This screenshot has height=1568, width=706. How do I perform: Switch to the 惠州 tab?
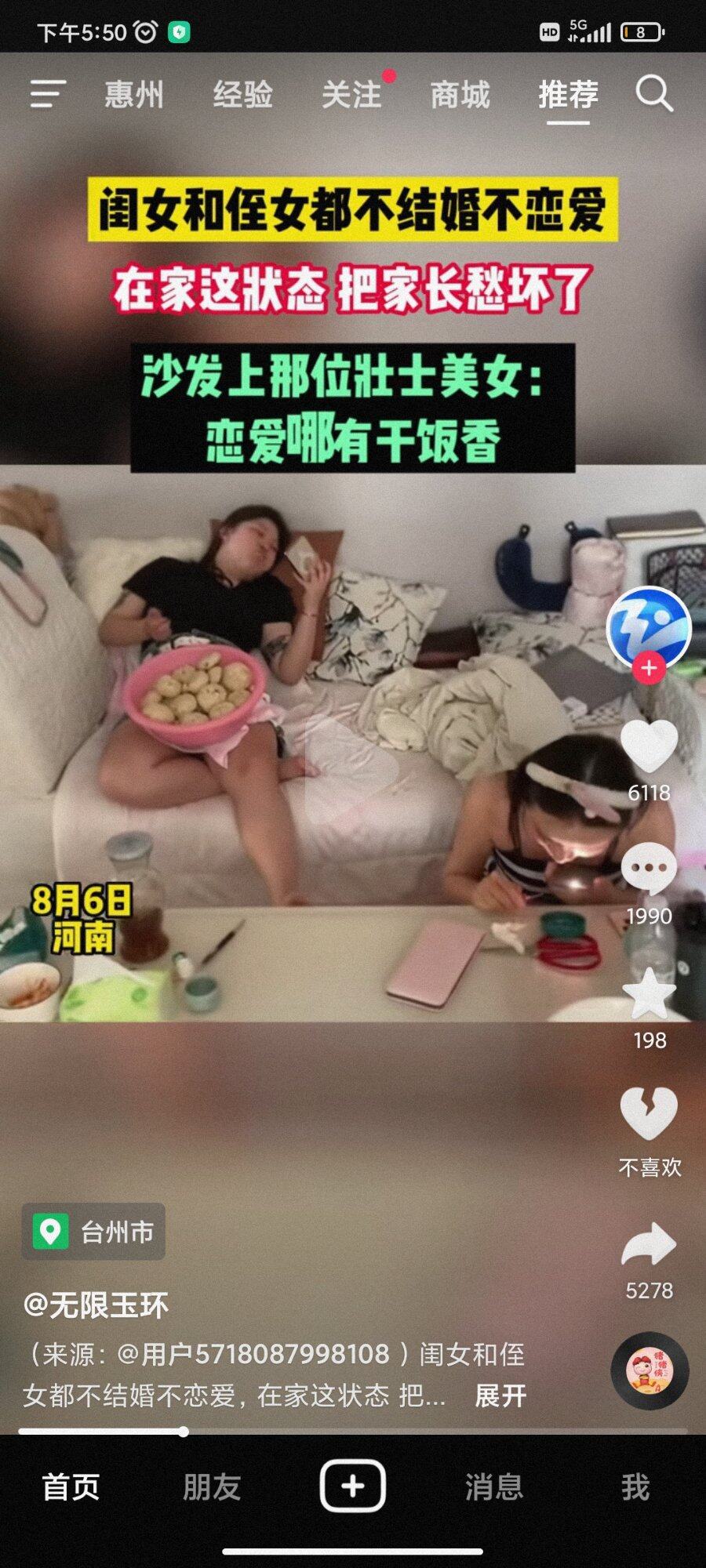134,95
